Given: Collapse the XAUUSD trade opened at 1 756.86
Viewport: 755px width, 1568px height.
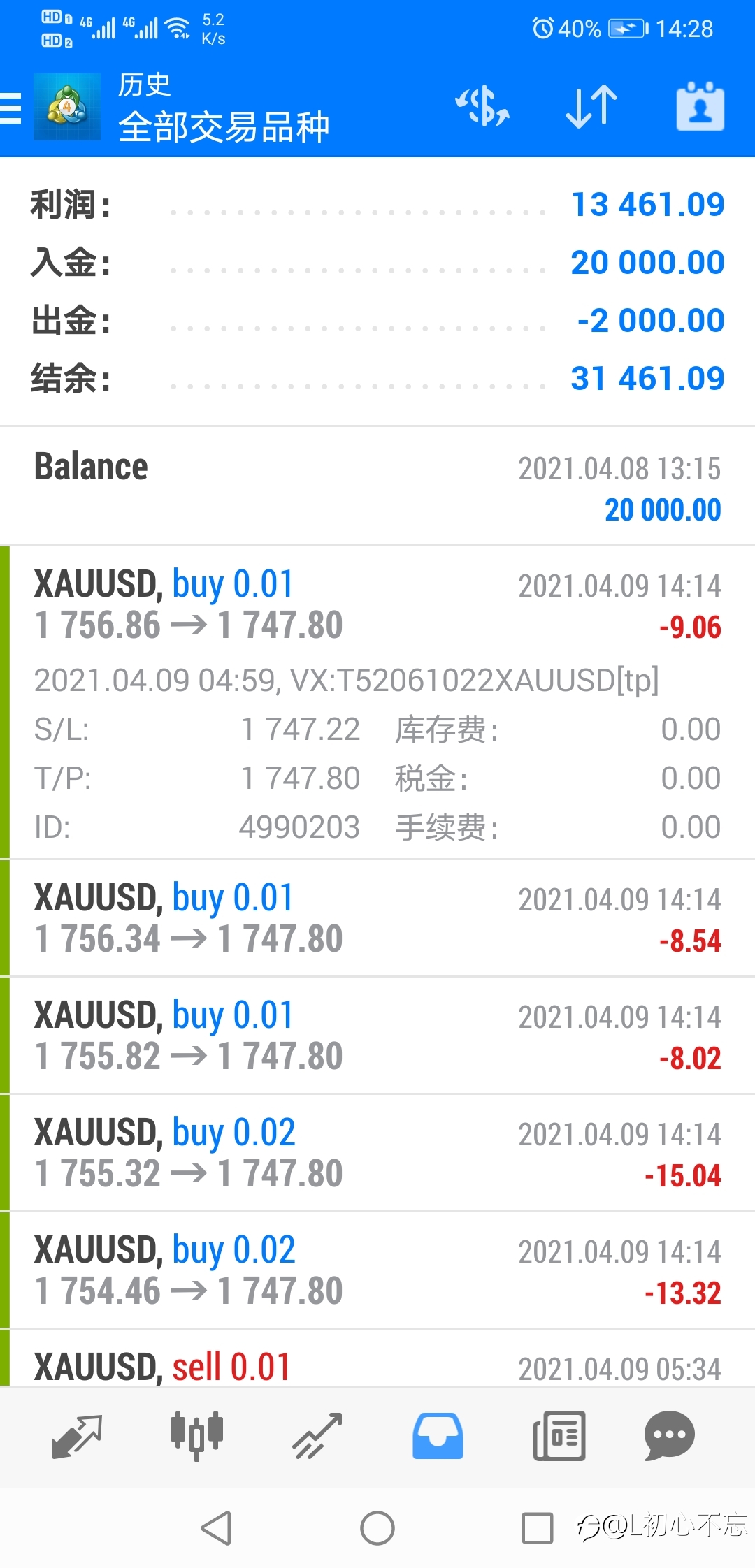Looking at the screenshot, I should (x=377, y=605).
